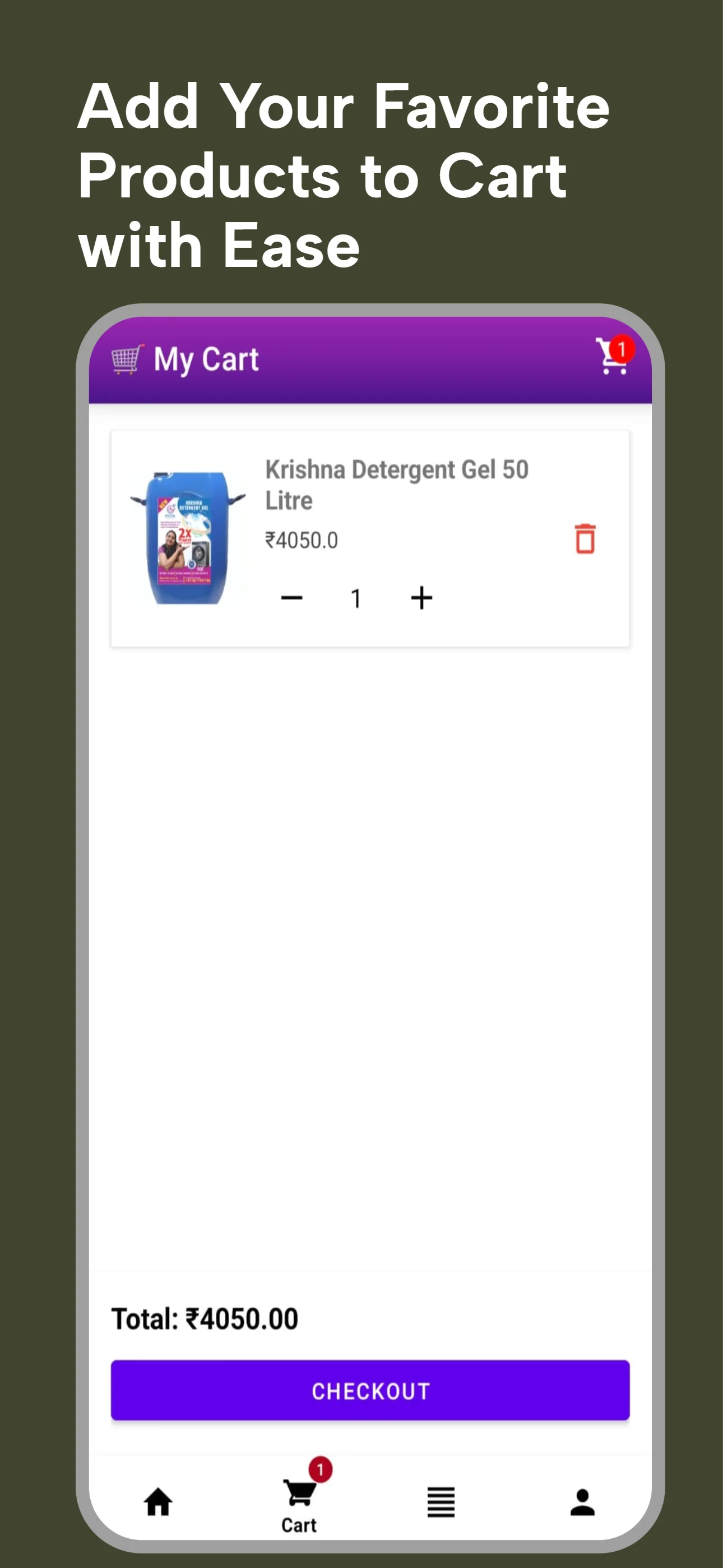
Task: Increase detergent quantity with plus stepper
Action: pyautogui.click(x=421, y=598)
